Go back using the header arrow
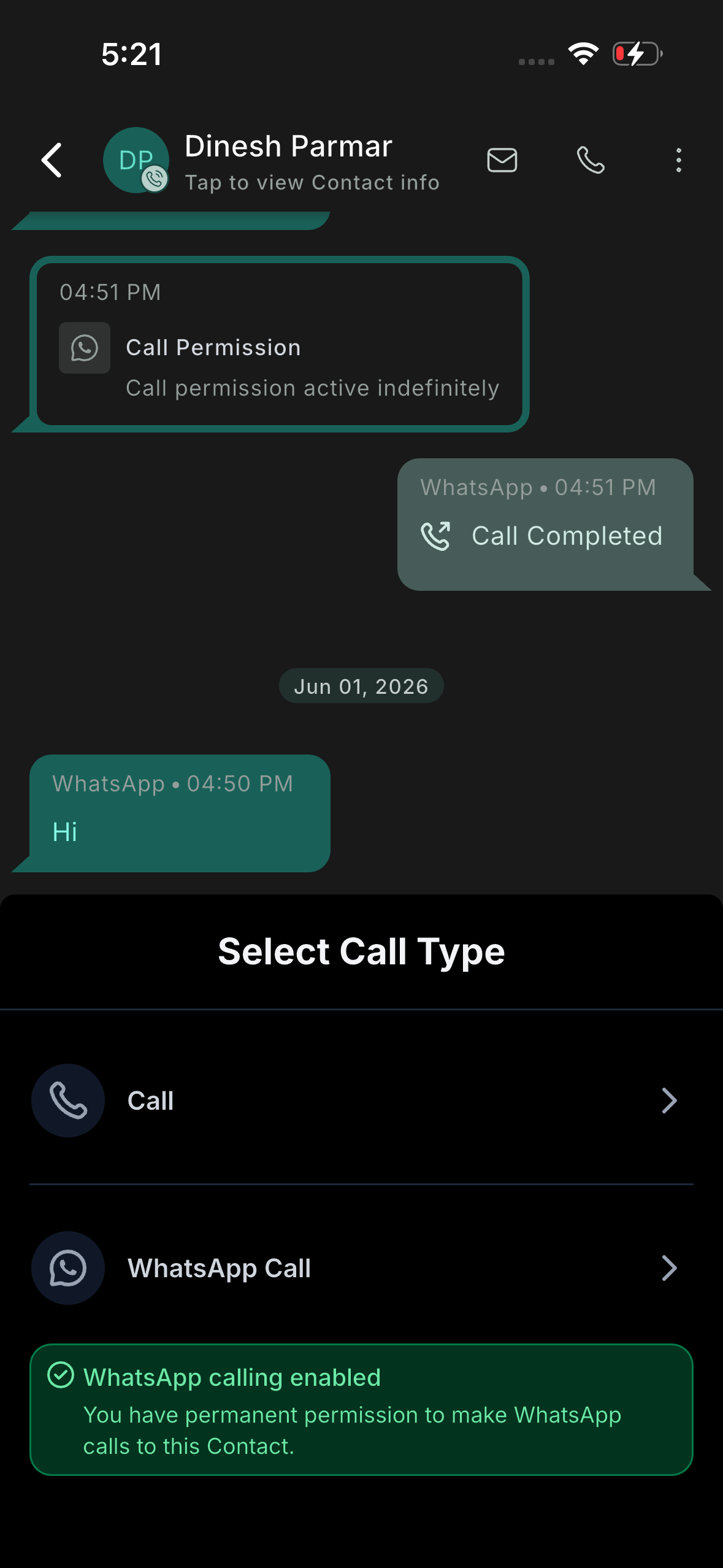 (x=52, y=160)
